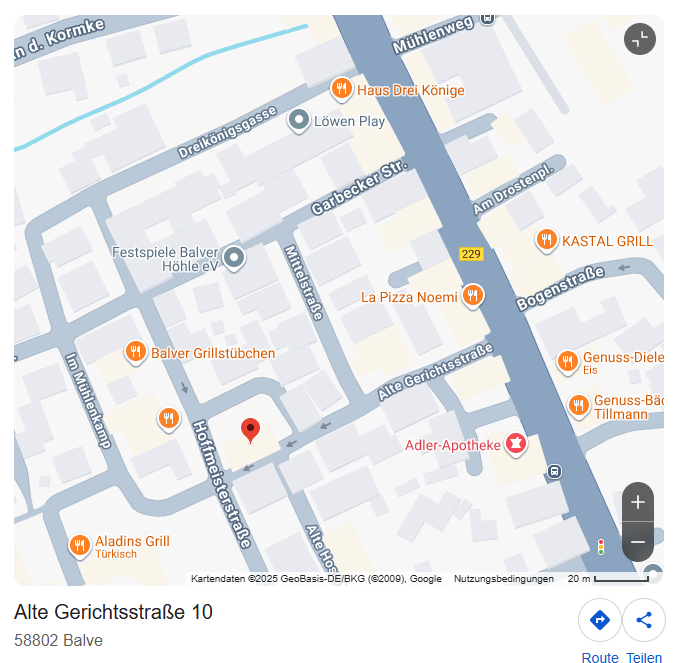Zoom out with the minus button
The width and height of the screenshot is (674, 663).
(x=638, y=542)
